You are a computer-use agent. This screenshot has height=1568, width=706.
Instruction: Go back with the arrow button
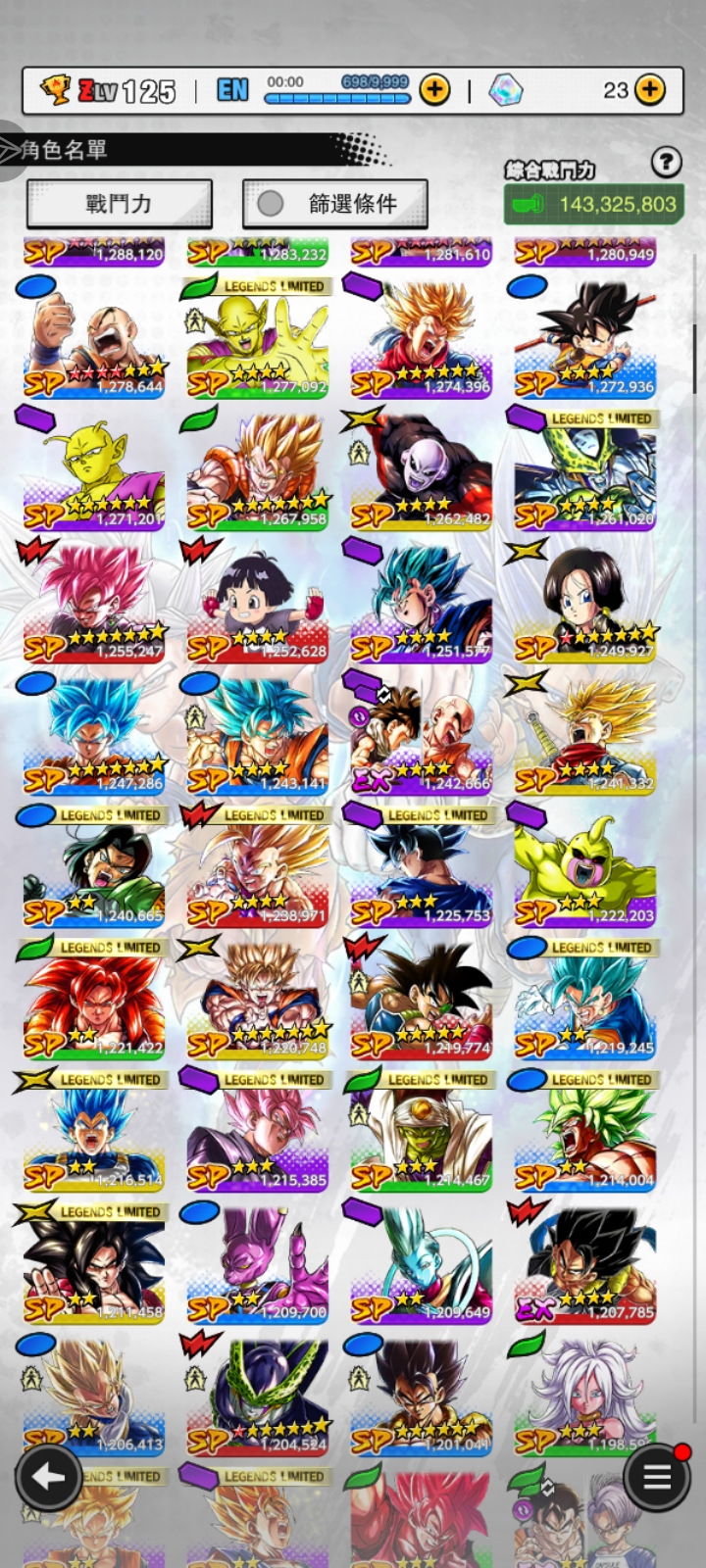48,1477
